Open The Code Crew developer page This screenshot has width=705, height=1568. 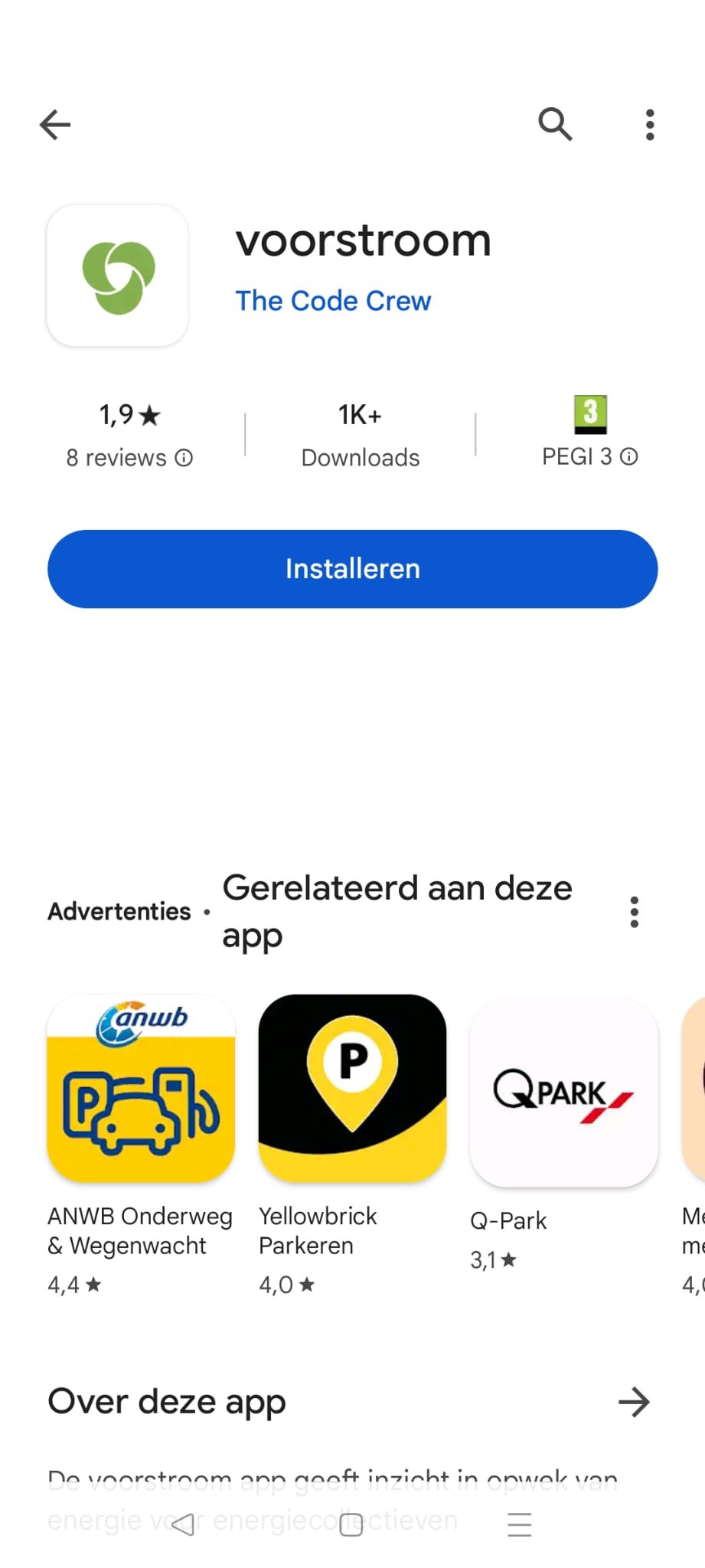click(333, 301)
